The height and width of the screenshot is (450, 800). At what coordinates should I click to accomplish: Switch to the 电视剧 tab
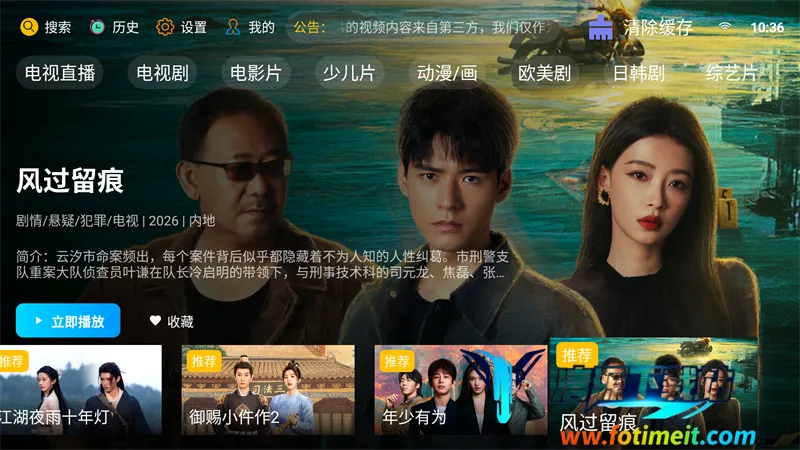(x=162, y=73)
